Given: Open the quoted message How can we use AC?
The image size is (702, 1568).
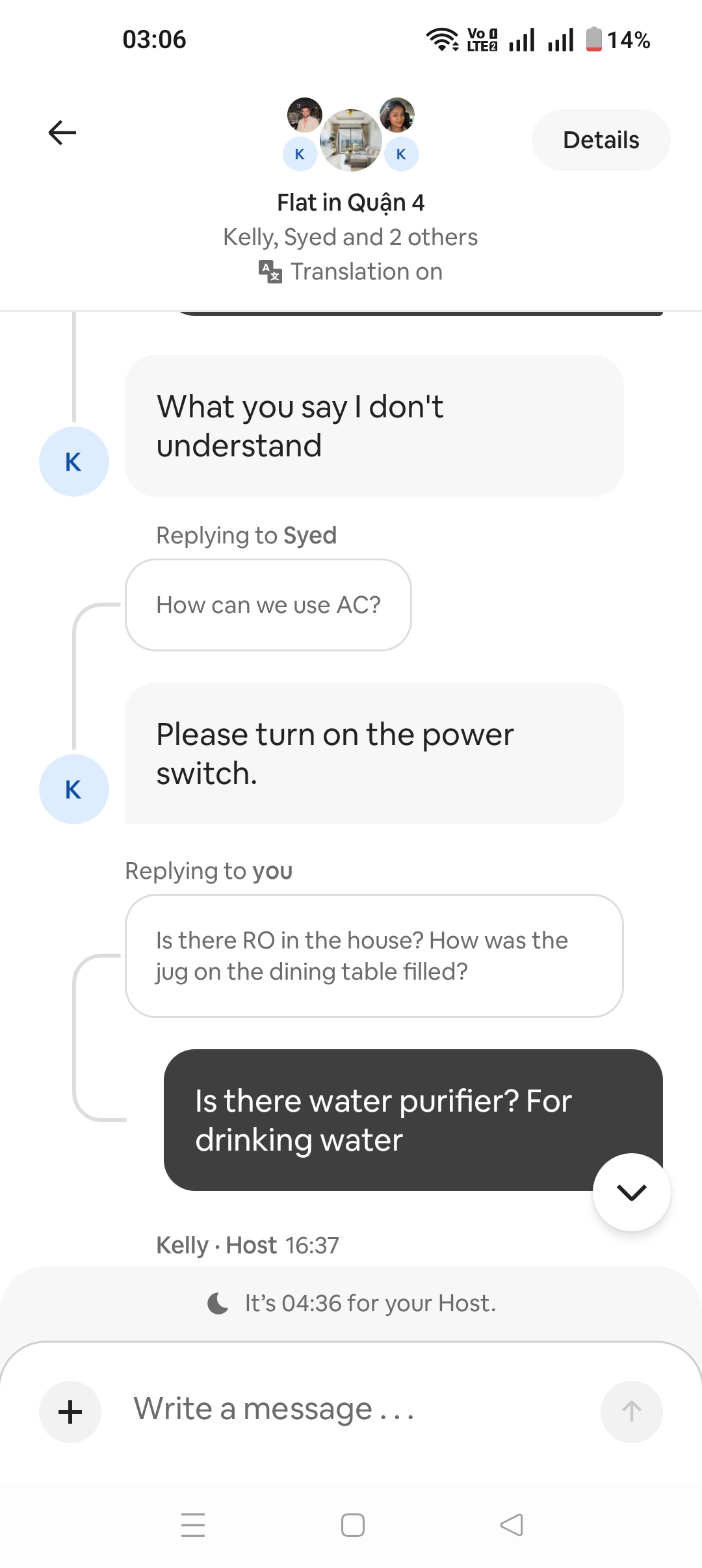Looking at the screenshot, I should (x=268, y=605).
